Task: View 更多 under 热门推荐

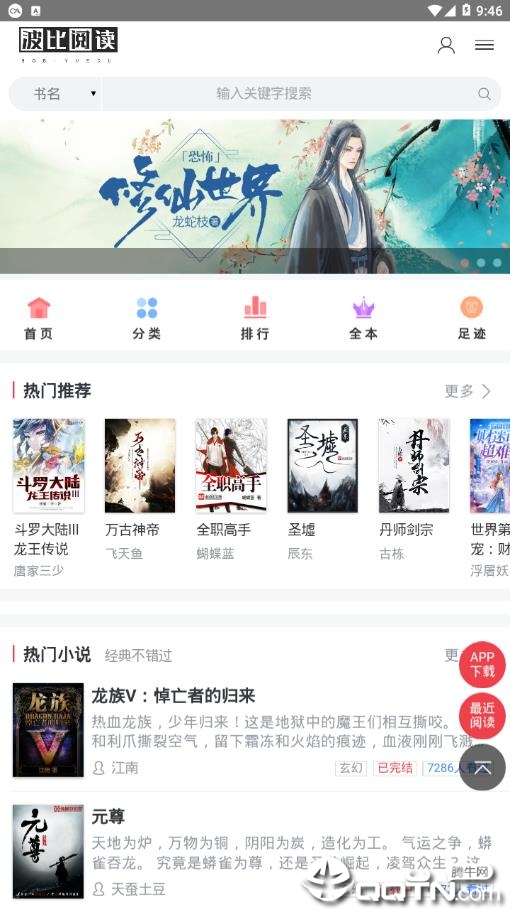Action: [468, 391]
